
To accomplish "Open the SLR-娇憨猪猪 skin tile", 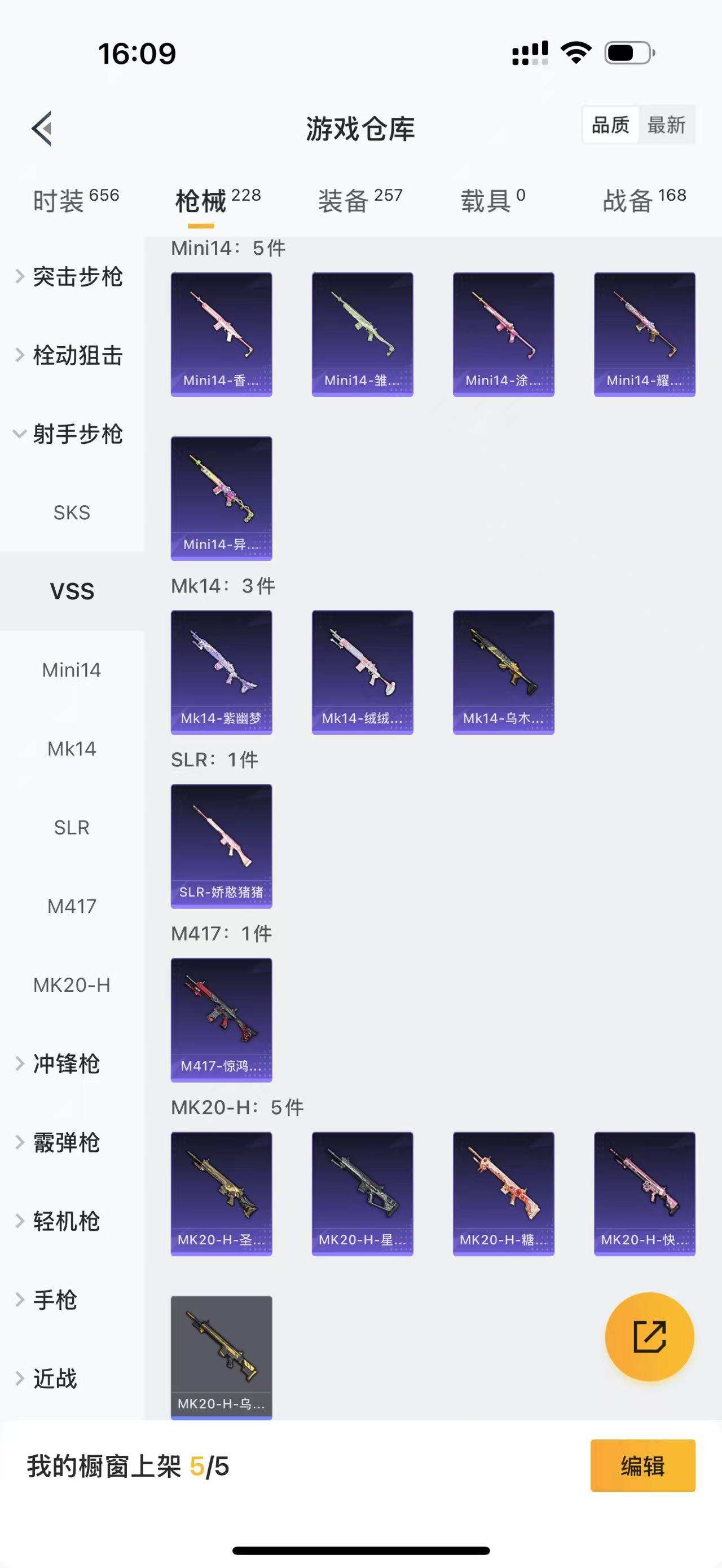I will (221, 846).
